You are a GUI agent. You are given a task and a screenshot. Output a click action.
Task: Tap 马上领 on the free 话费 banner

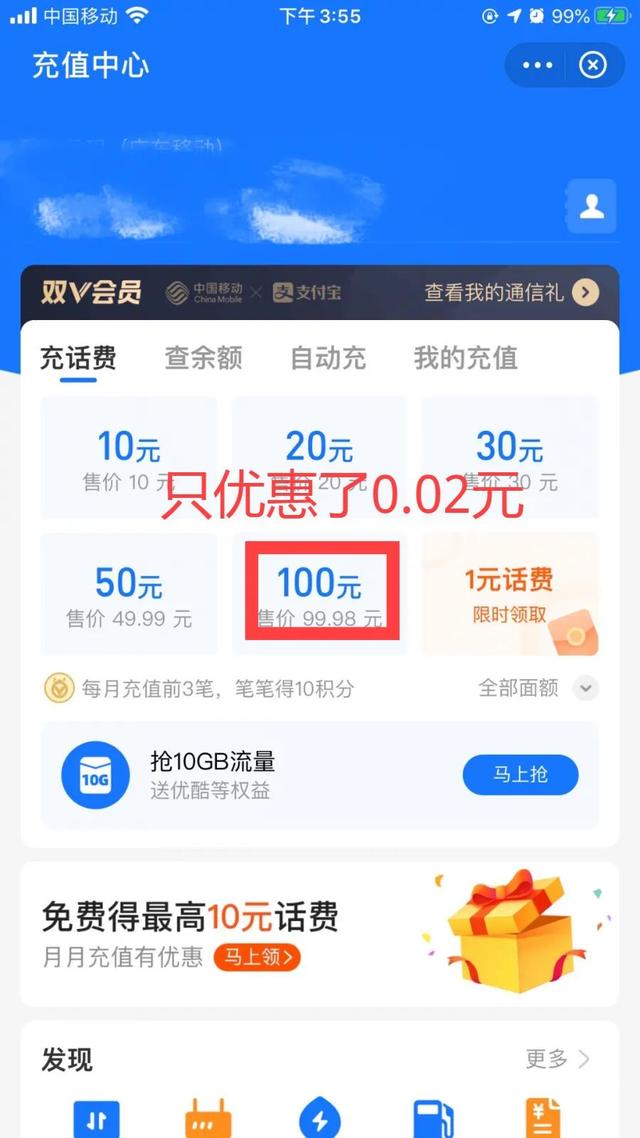pyautogui.click(x=257, y=957)
